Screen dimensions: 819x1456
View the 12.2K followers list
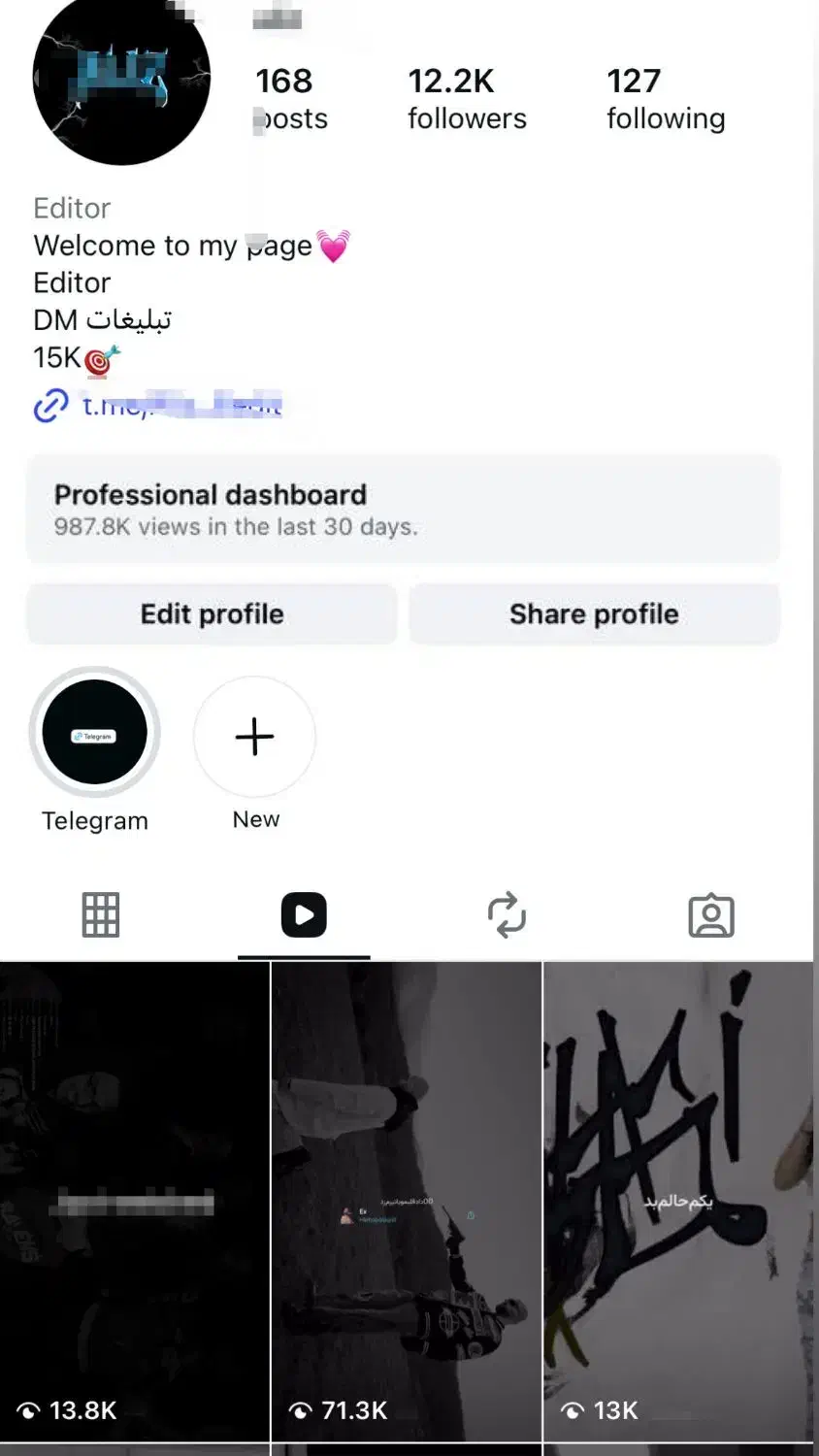467,98
